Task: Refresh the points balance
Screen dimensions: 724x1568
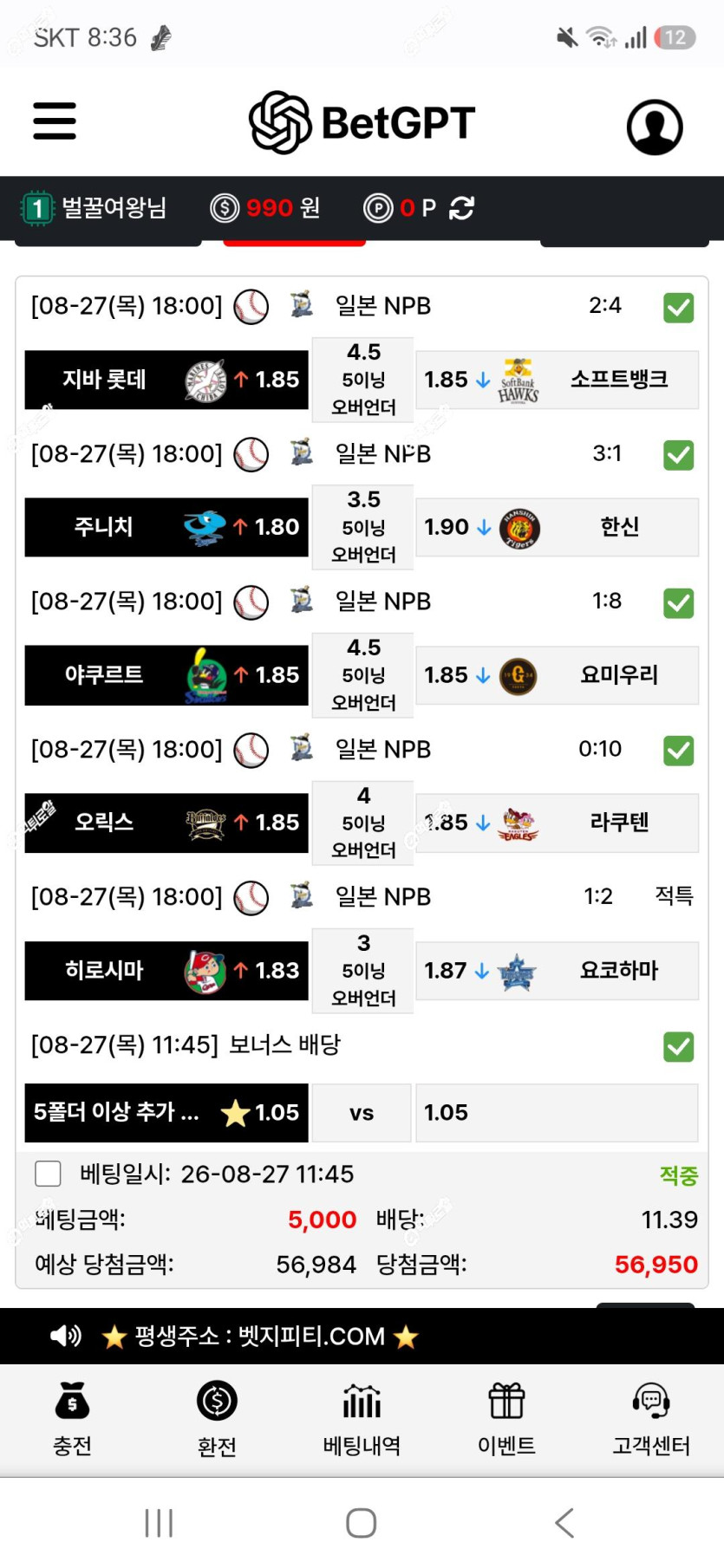Action: pyautogui.click(x=461, y=208)
